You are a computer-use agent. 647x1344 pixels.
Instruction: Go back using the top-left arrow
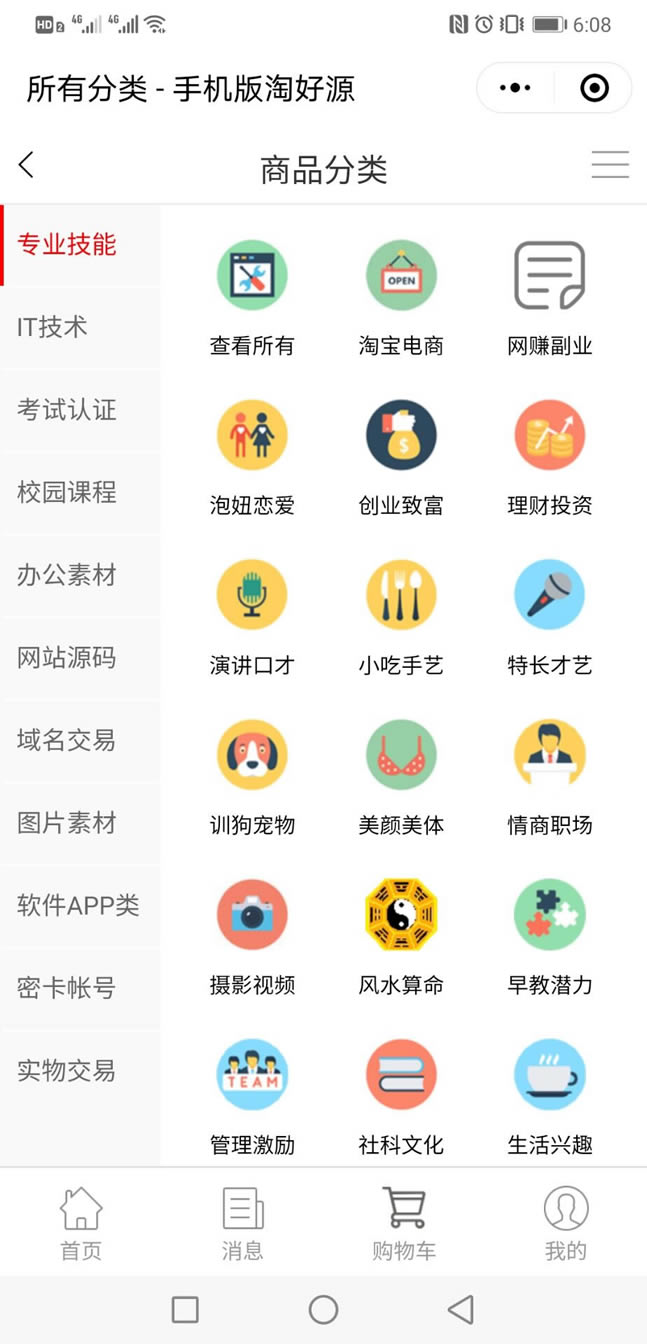(x=27, y=165)
